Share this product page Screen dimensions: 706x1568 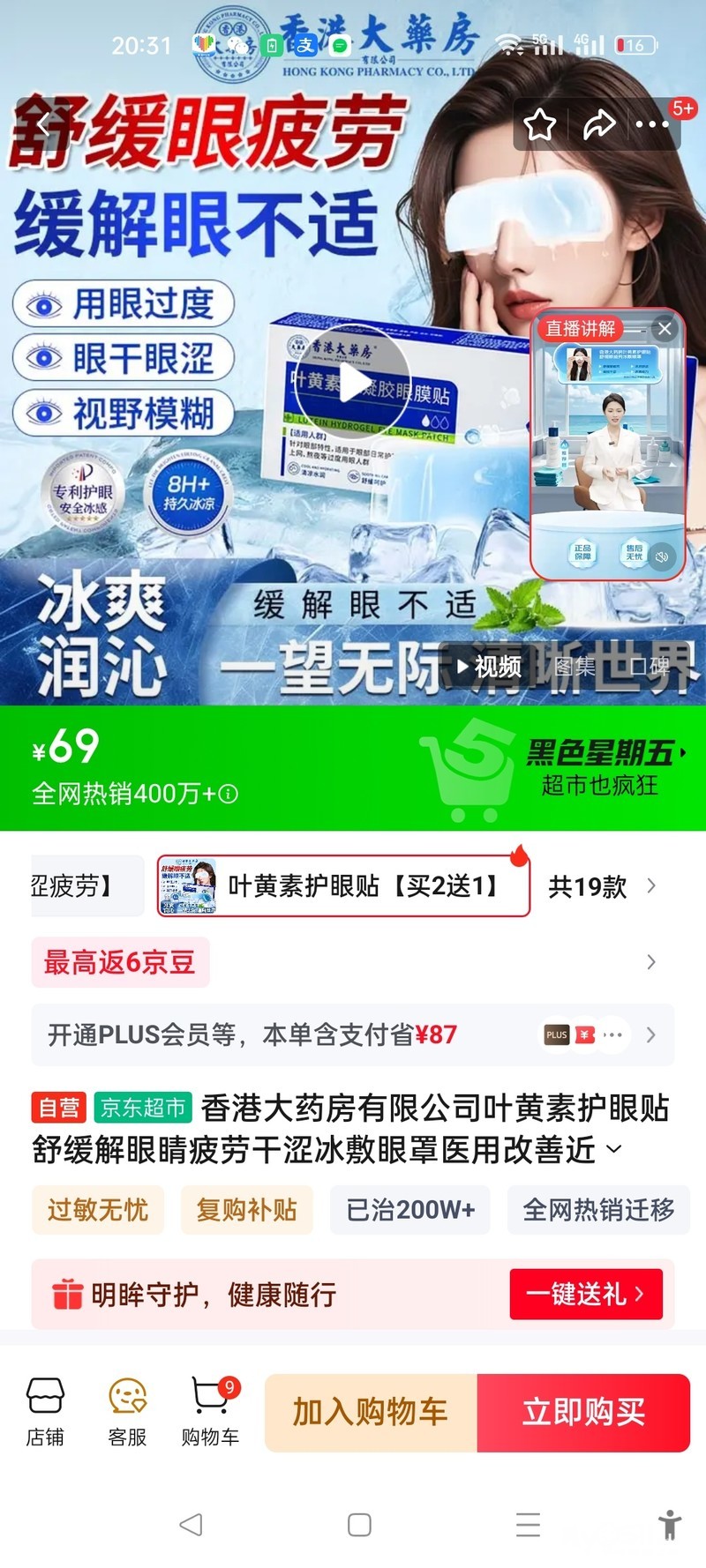[598, 125]
